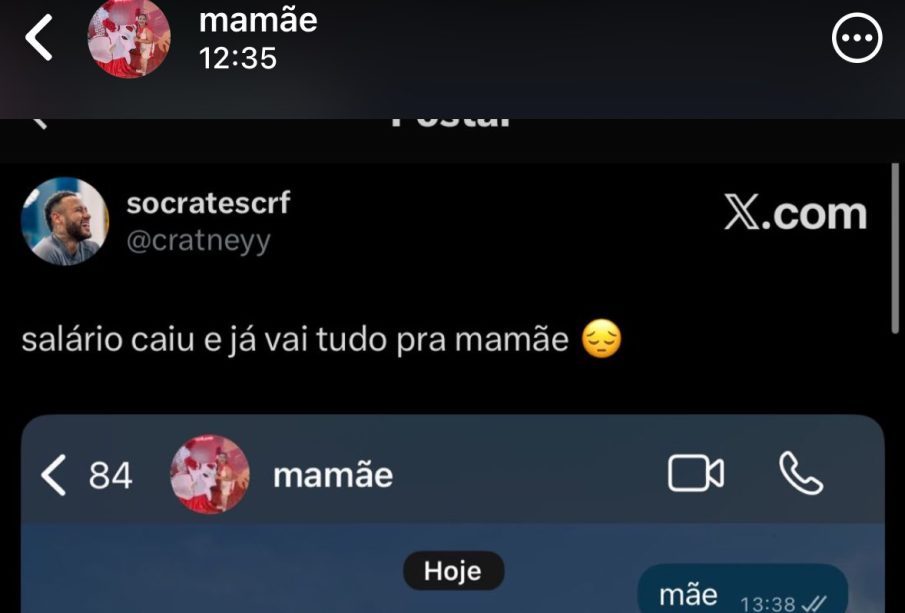Open the three-dot options menu
The image size is (905, 613).
pyautogui.click(x=857, y=39)
